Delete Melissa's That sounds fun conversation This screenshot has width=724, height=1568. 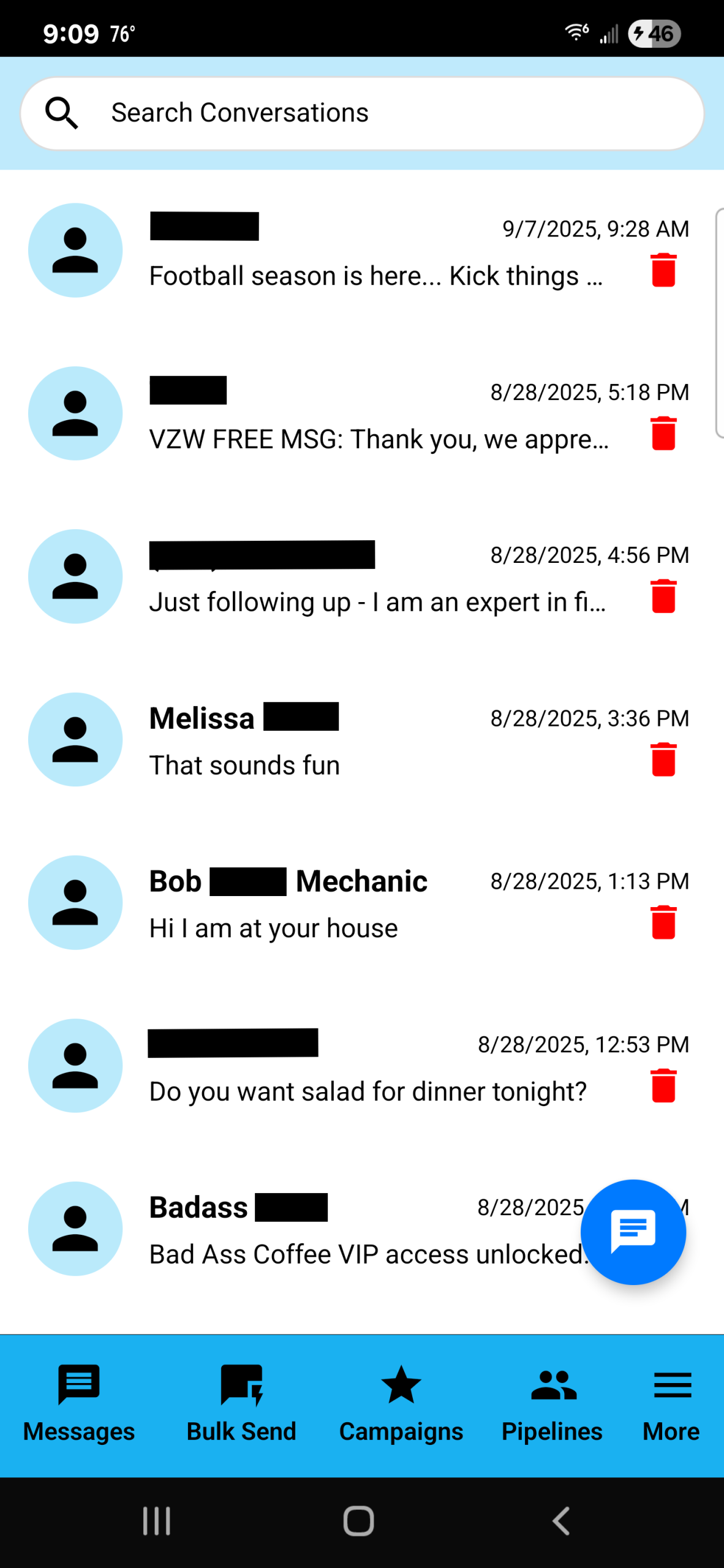point(663,760)
